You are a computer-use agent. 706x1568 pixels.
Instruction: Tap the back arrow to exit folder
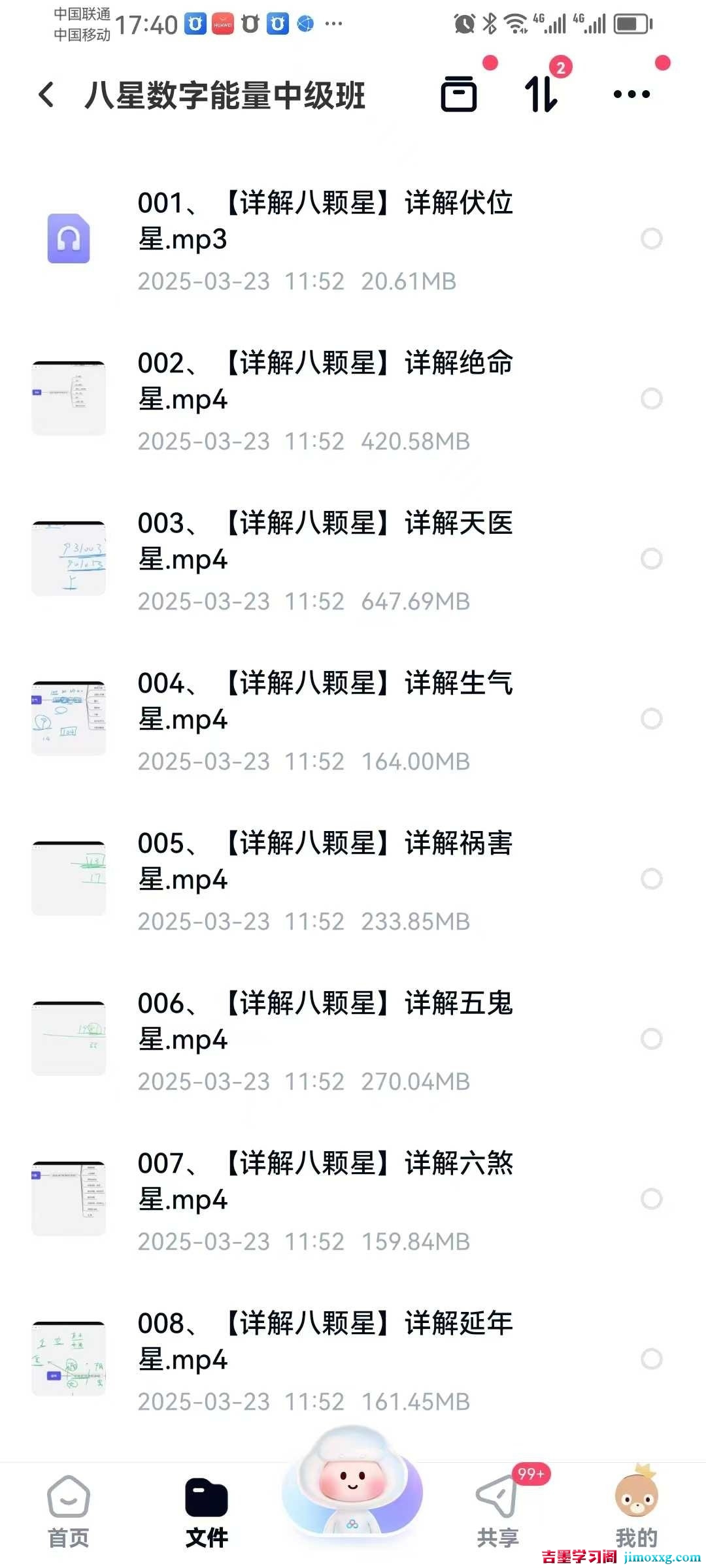pyautogui.click(x=44, y=95)
